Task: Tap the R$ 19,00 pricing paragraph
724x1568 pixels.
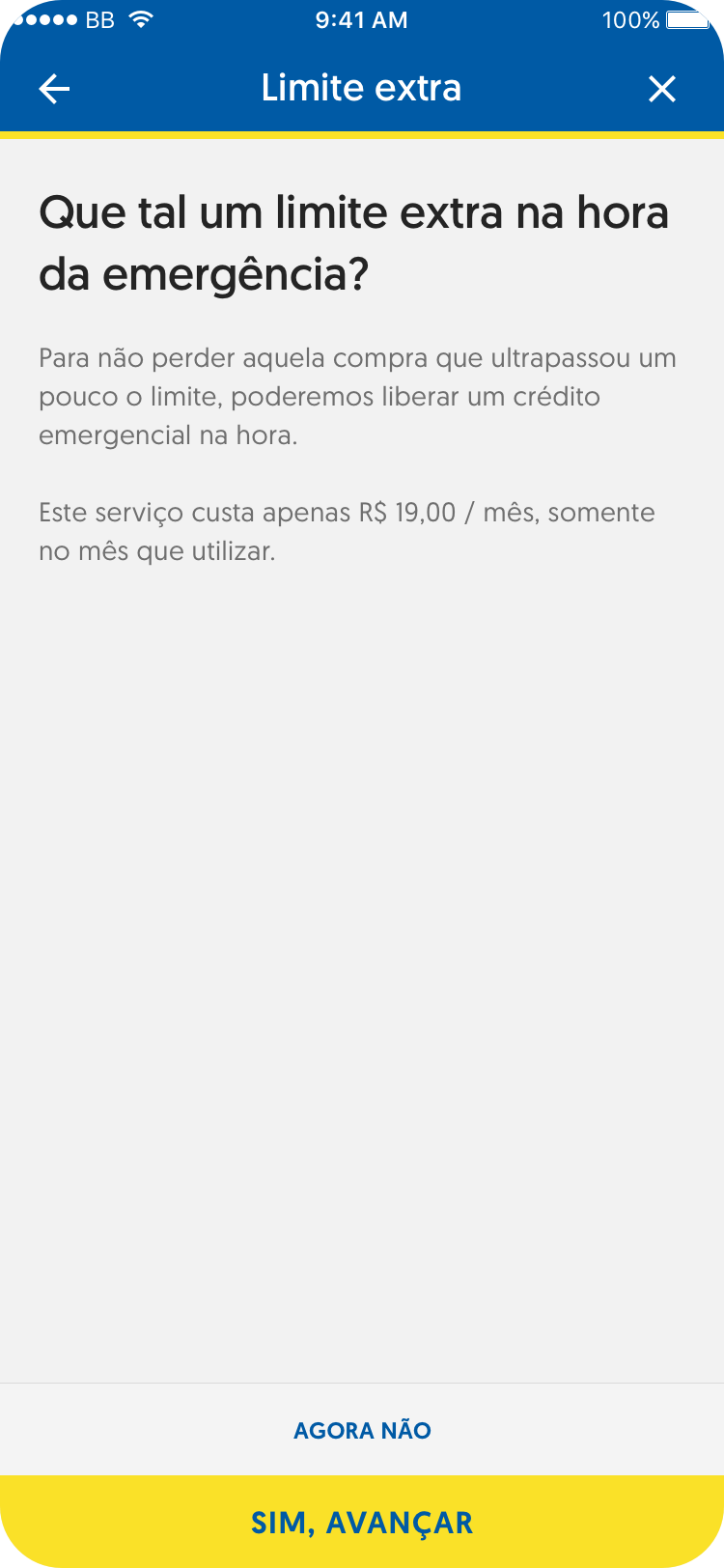Action: (348, 531)
